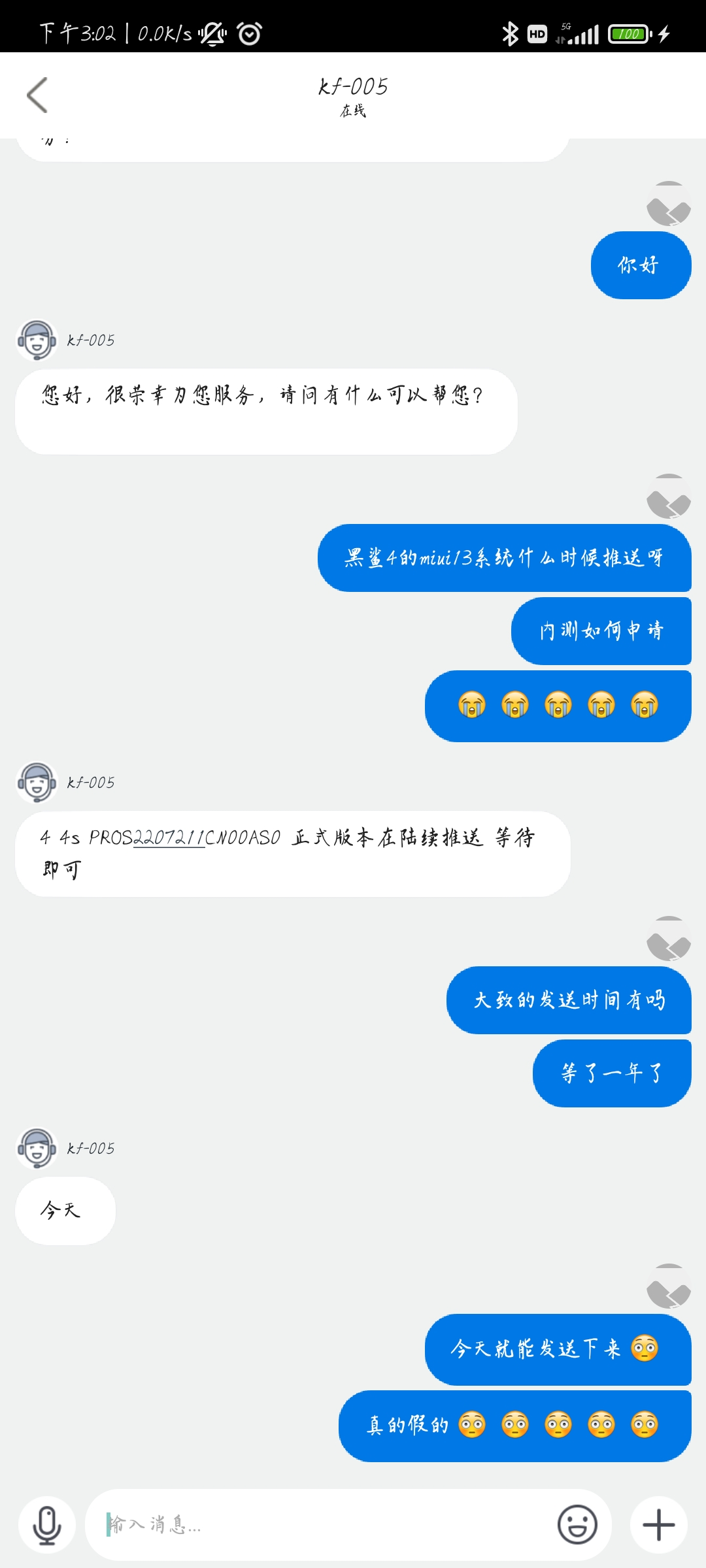Tap the underlined number 2207211 link

(x=169, y=838)
